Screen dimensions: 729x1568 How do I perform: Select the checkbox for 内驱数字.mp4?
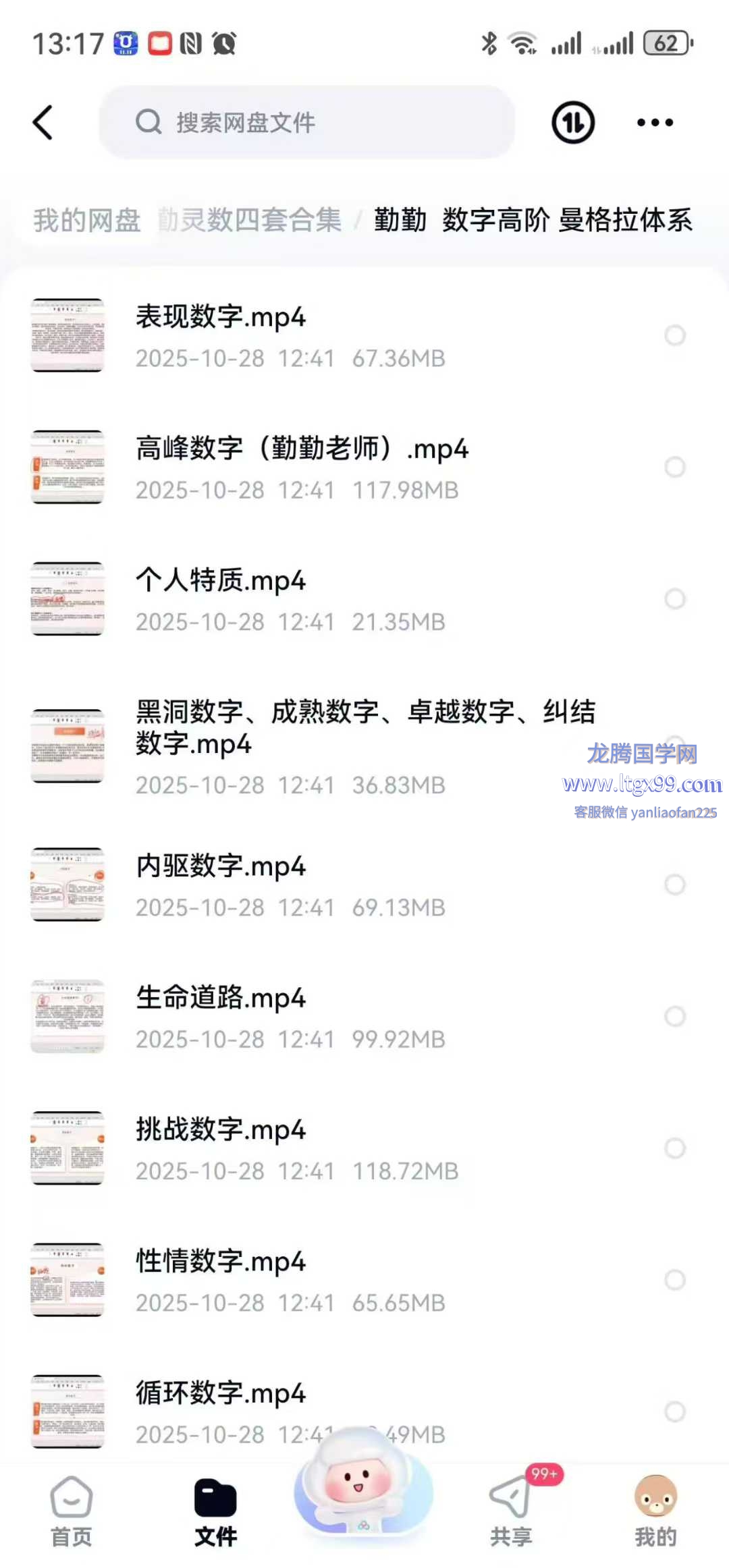[675, 885]
